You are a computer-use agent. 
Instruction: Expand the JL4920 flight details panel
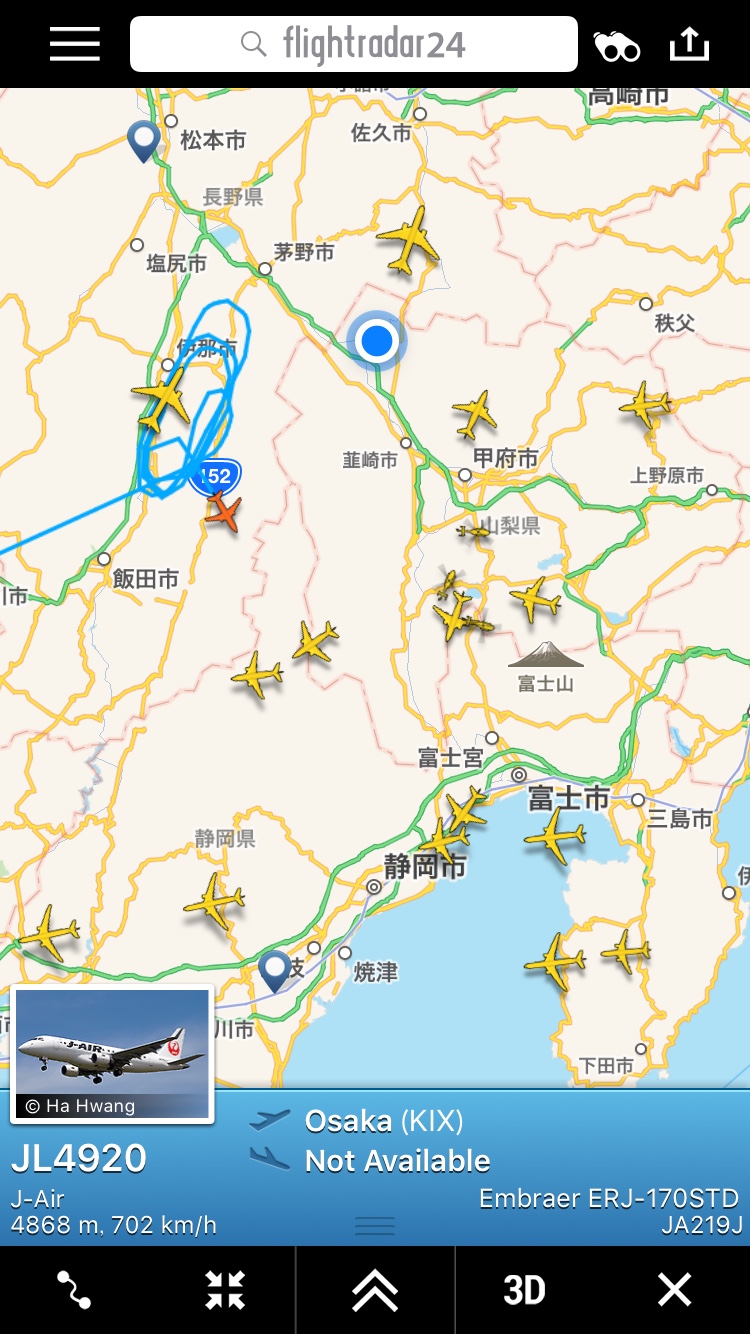click(375, 1290)
